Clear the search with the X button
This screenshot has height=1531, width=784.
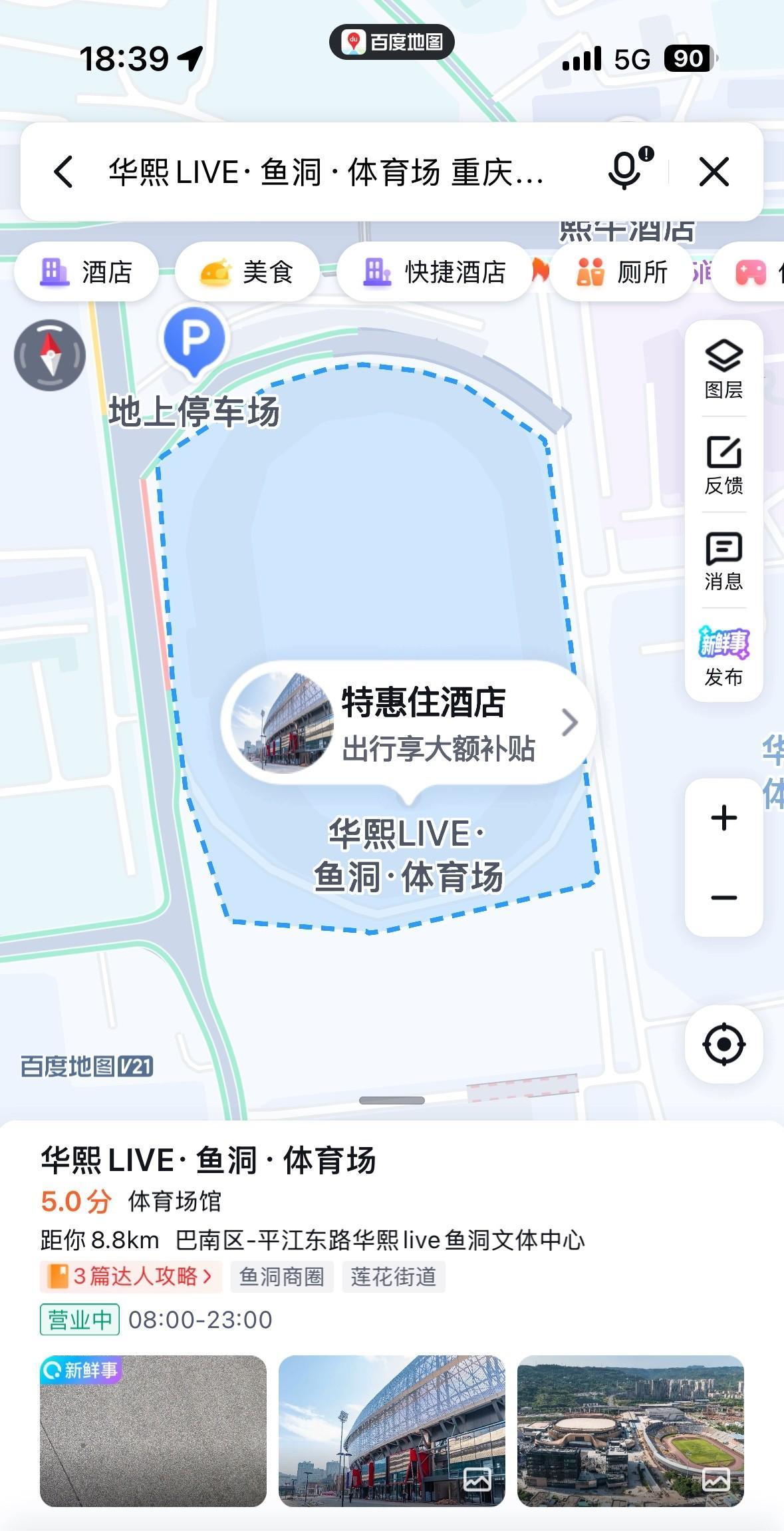pyautogui.click(x=714, y=172)
